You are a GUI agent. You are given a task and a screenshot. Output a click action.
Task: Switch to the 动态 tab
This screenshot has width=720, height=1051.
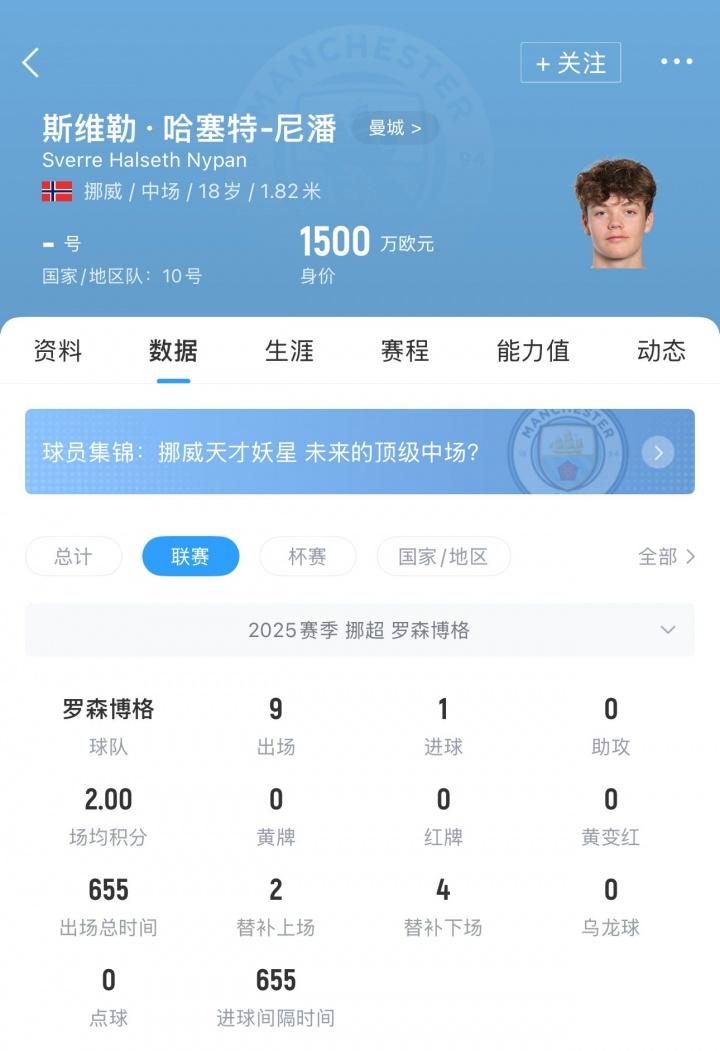pos(661,351)
